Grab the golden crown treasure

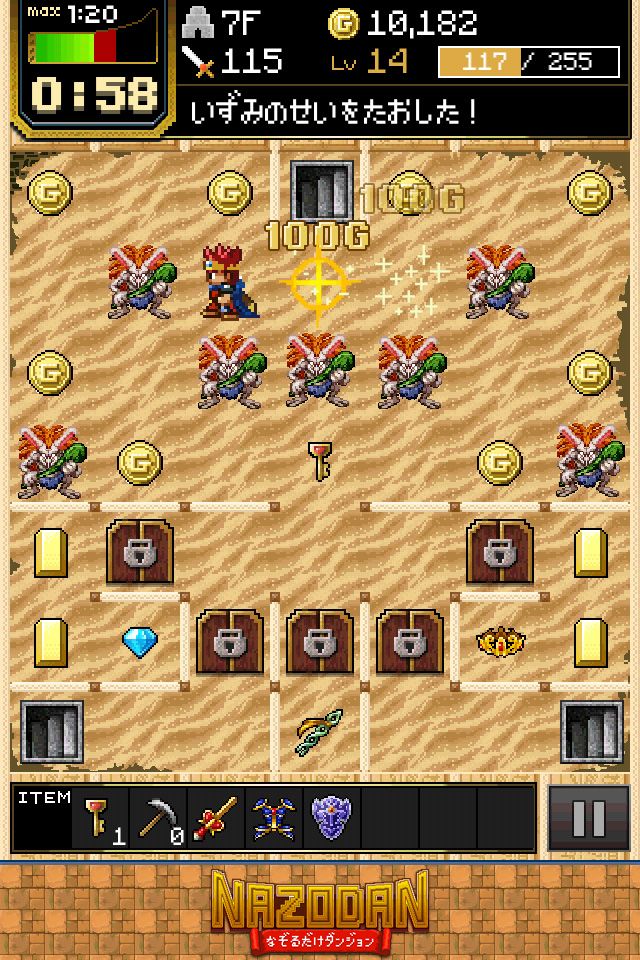pyautogui.click(x=498, y=642)
